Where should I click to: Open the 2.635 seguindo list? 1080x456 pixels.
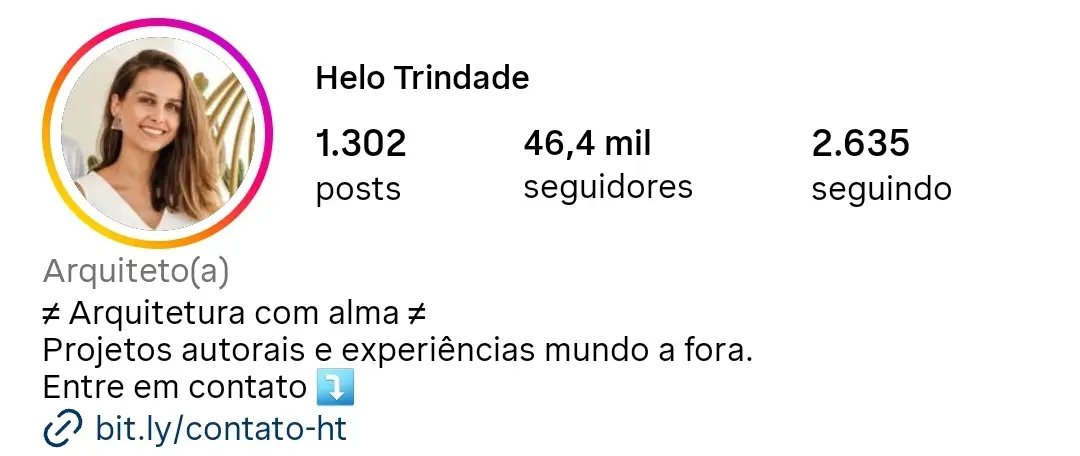point(880,165)
